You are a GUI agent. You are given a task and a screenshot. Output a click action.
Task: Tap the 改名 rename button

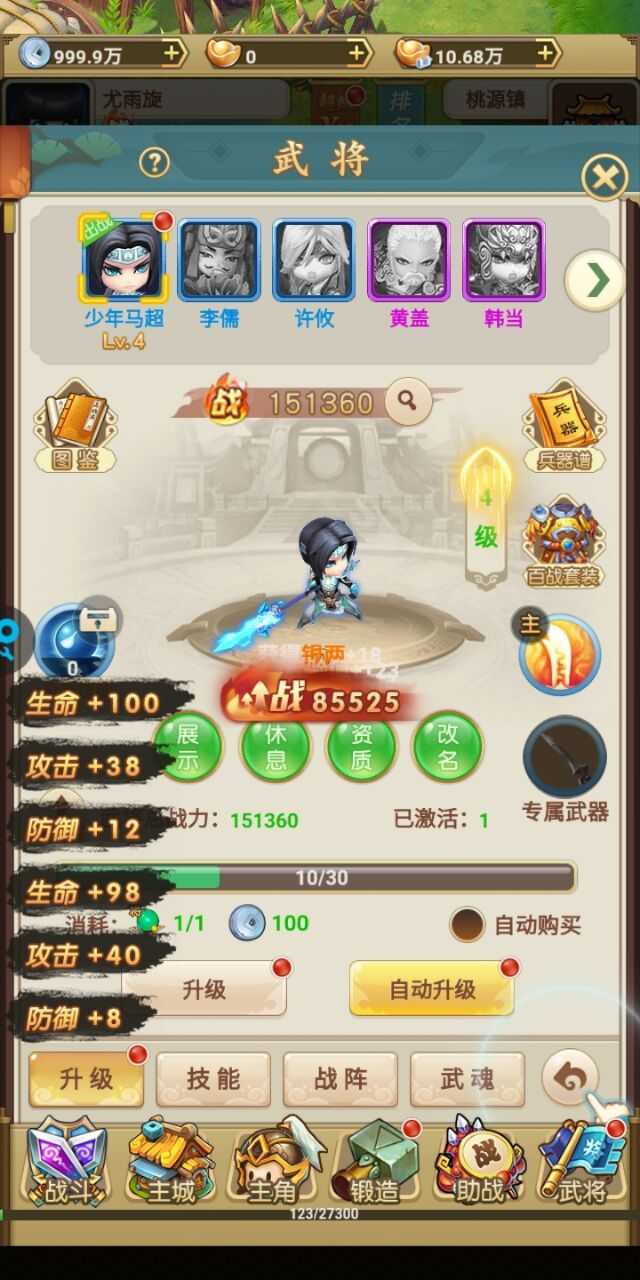point(448,747)
